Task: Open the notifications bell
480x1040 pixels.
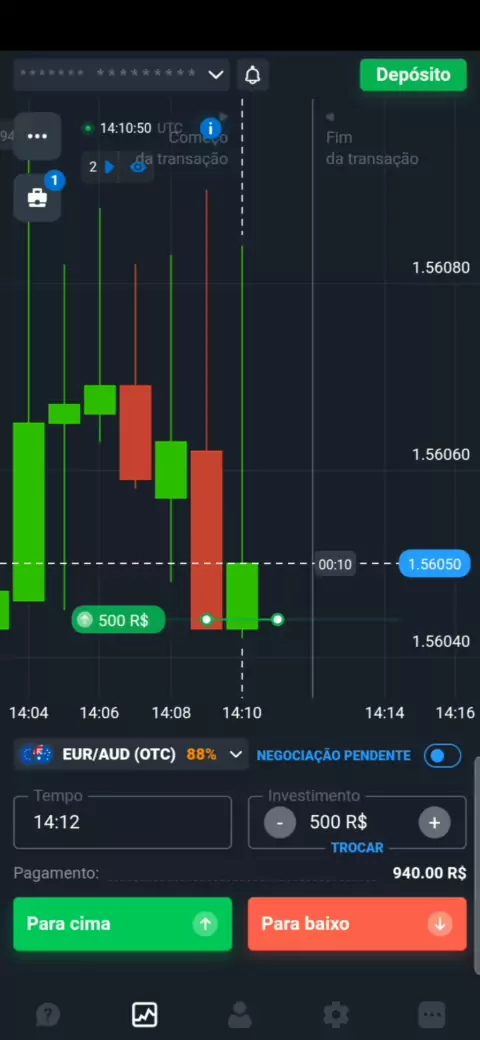Action: [253, 75]
